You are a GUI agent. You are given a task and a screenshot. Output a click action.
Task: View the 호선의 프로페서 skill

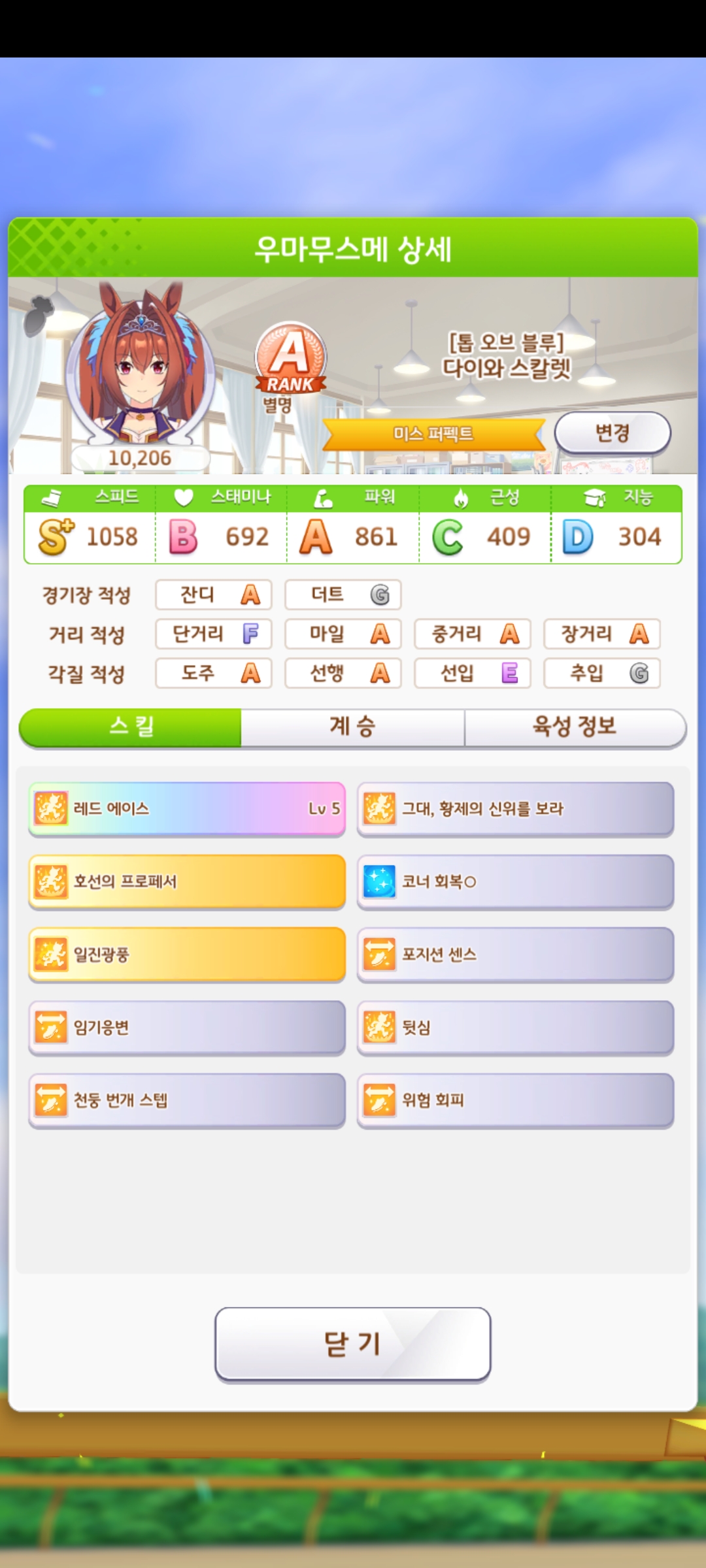(187, 881)
